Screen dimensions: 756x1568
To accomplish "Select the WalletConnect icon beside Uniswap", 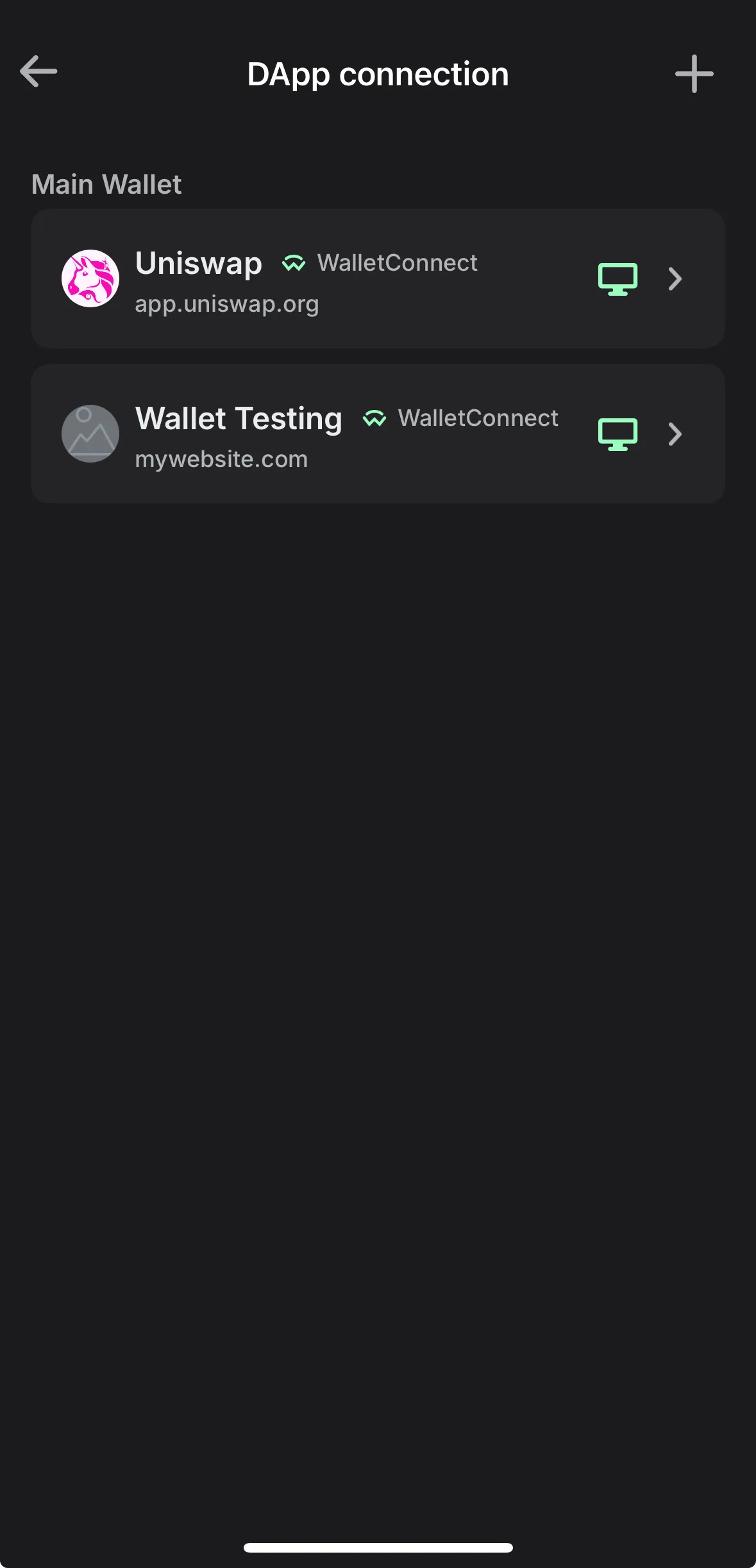I will point(294,263).
